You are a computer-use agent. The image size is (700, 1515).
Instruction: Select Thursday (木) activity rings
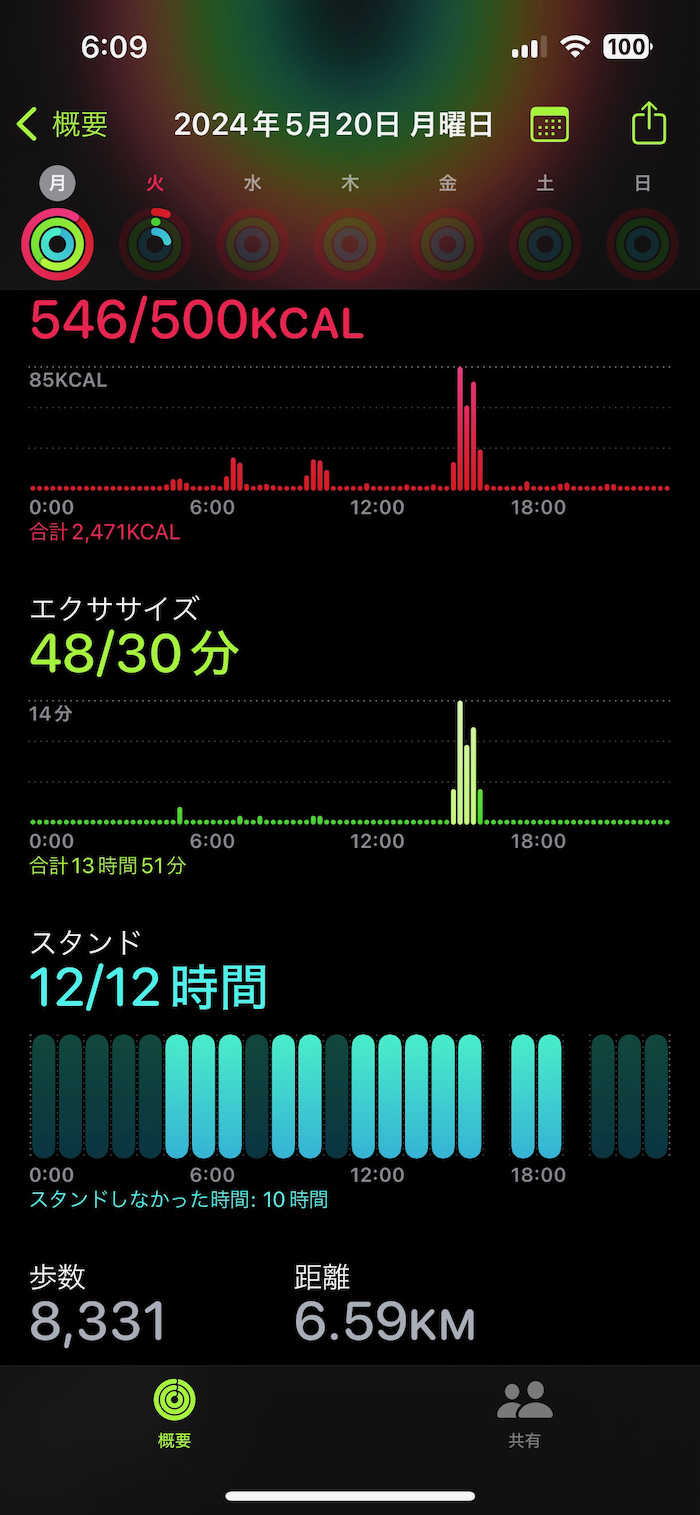tap(350, 242)
